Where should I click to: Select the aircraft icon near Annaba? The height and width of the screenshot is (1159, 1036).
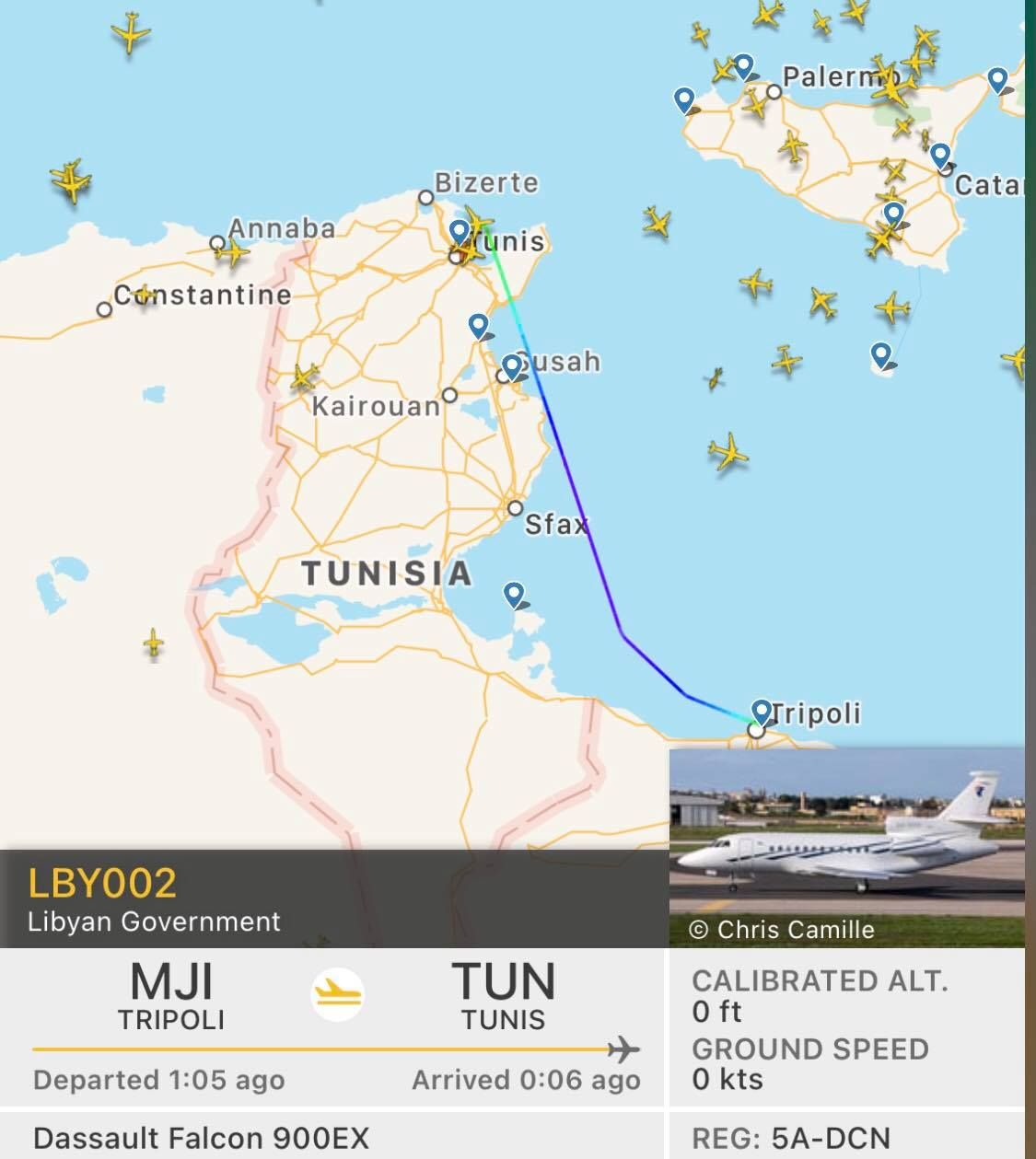click(235, 250)
